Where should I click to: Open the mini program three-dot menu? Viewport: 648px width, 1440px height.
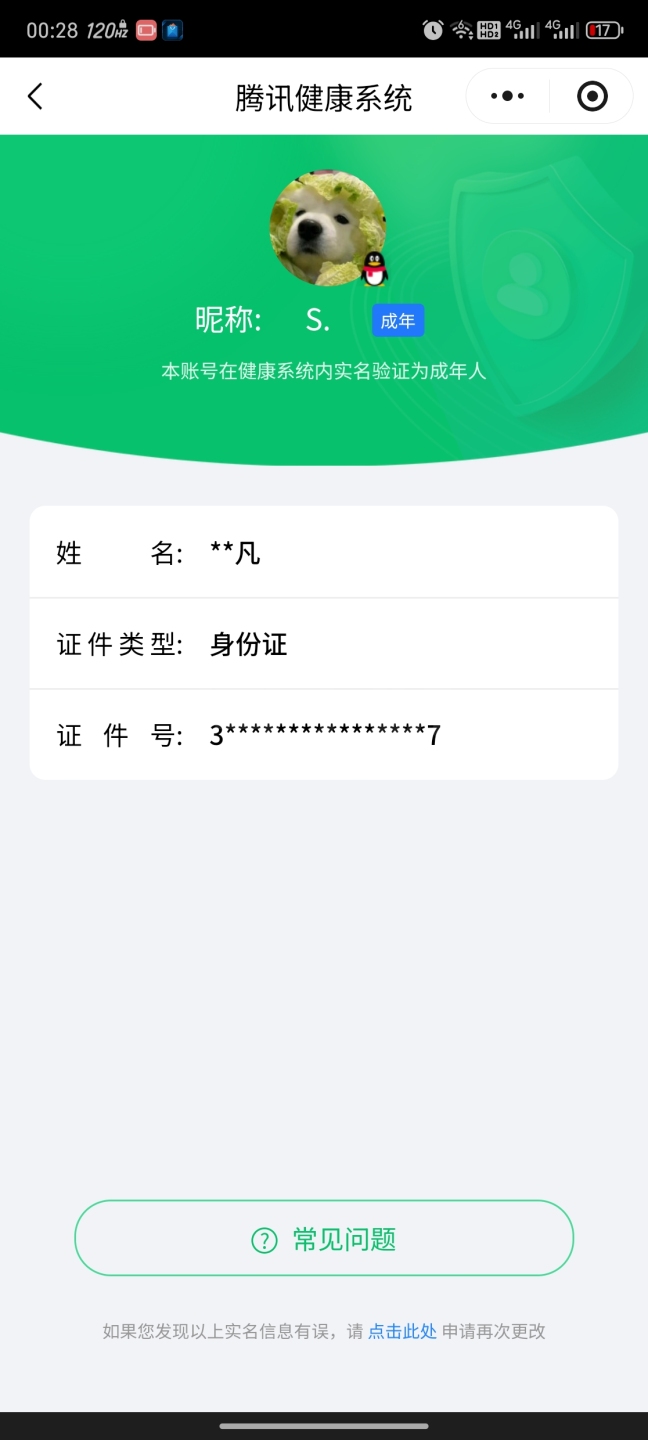click(x=507, y=97)
